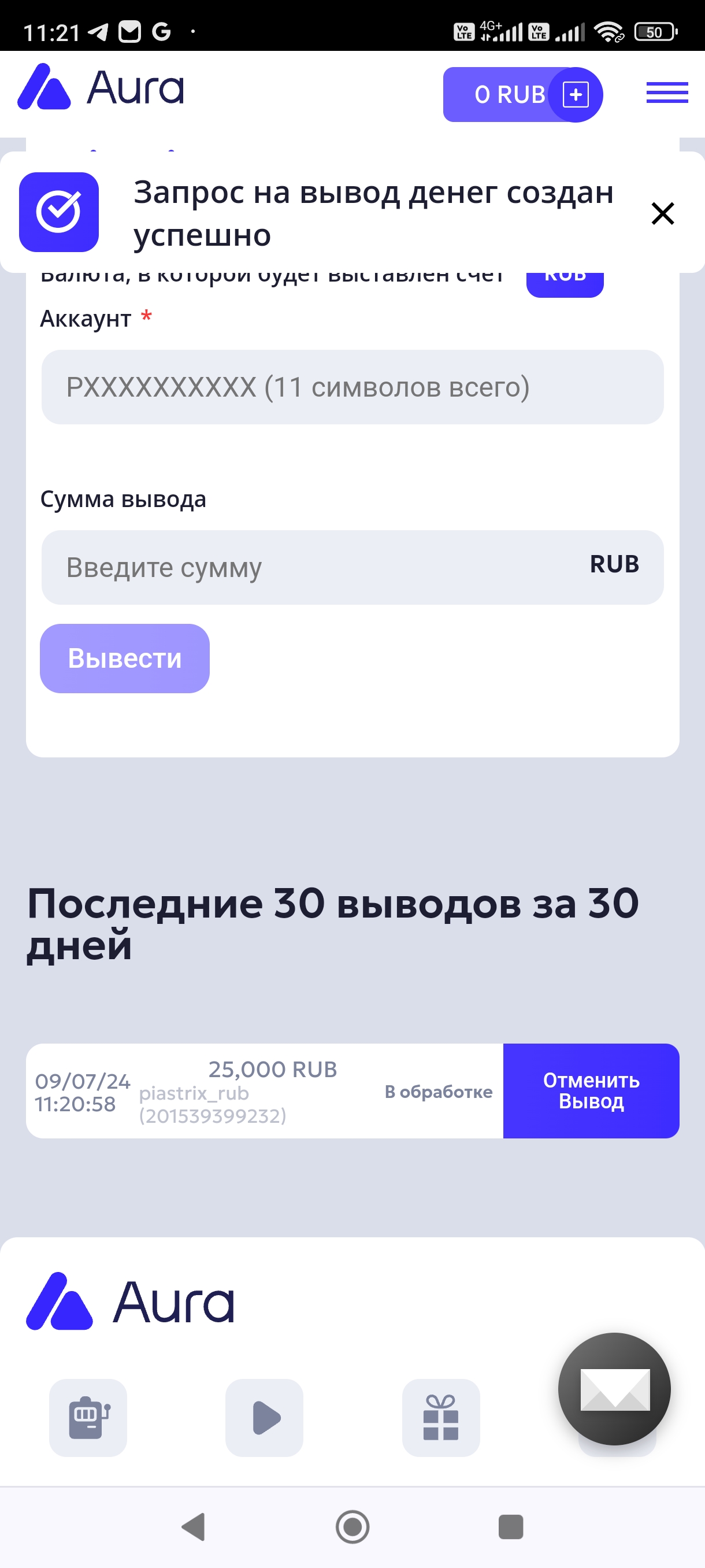Open the support chat envelope
Viewport: 705px width, 1568px height.
614,1388
